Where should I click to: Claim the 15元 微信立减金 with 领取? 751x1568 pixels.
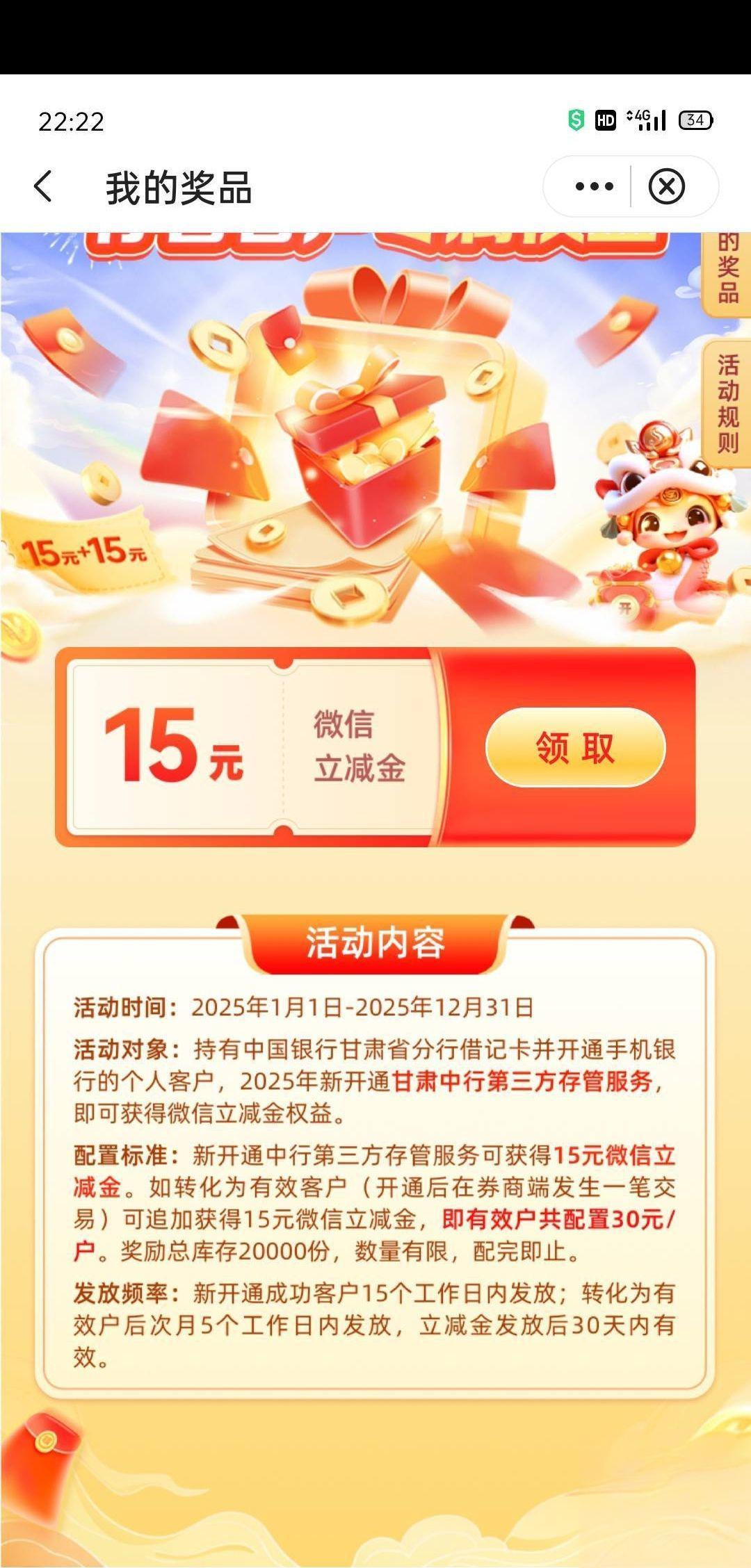575,748
